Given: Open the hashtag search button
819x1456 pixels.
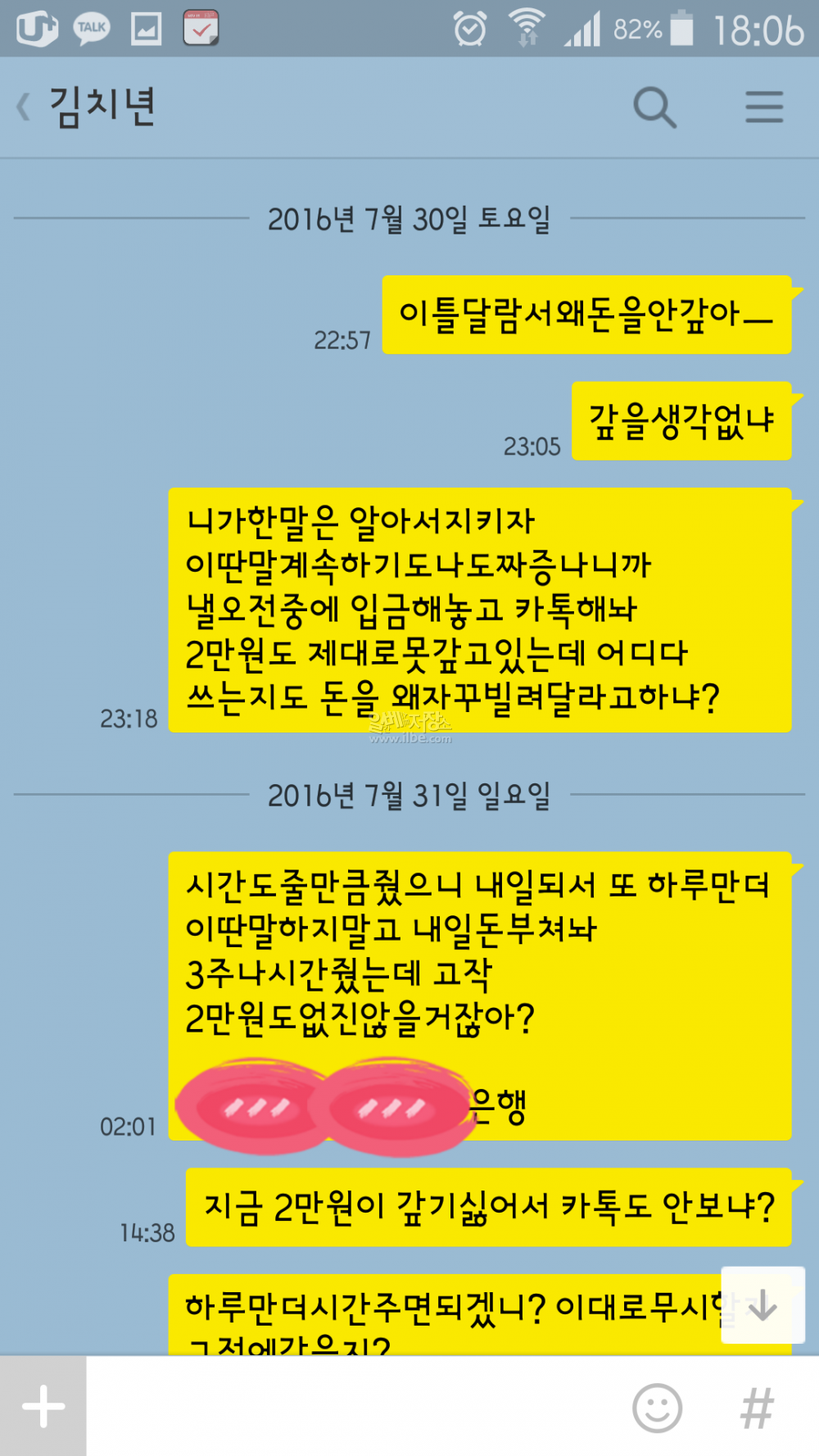Looking at the screenshot, I should point(757,1408).
